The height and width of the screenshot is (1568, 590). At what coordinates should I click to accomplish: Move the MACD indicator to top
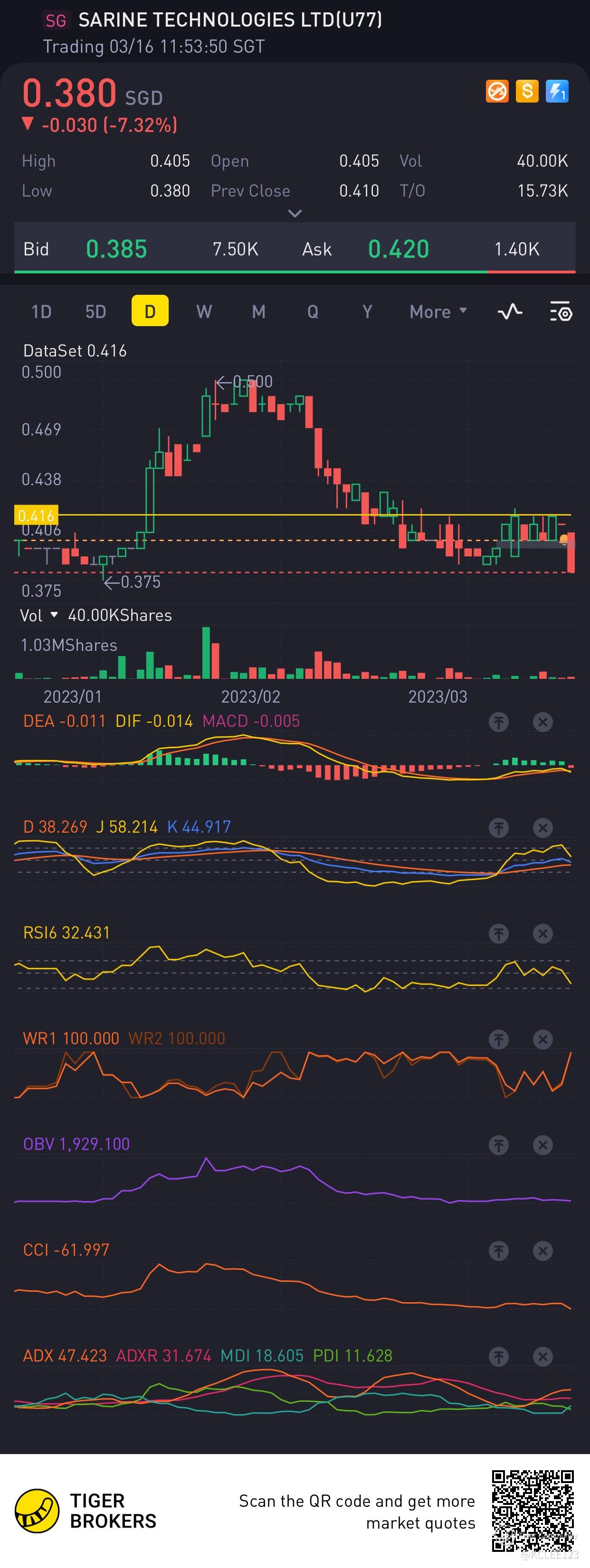click(x=499, y=722)
